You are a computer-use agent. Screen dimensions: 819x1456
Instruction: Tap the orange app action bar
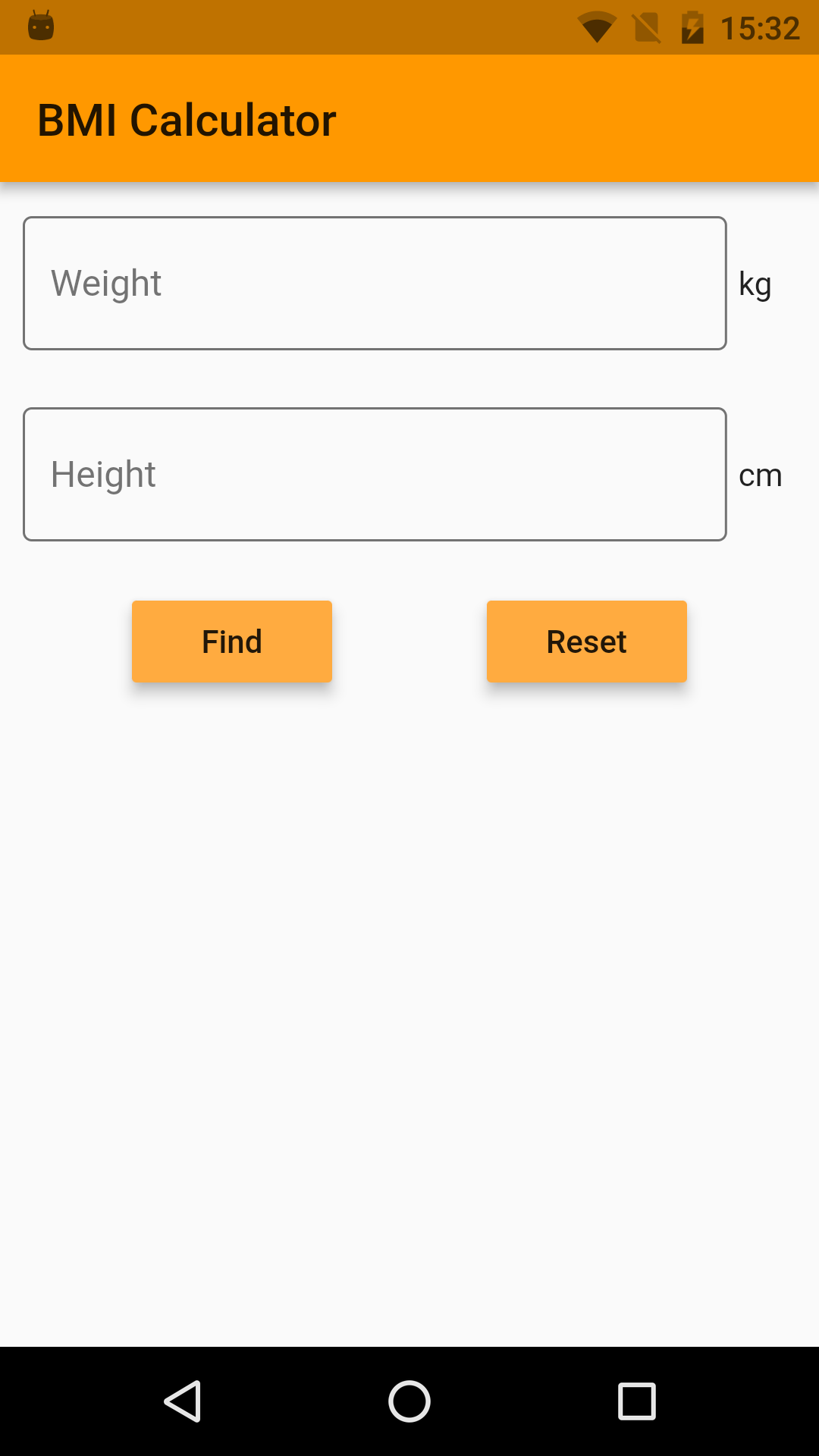(x=531, y=118)
